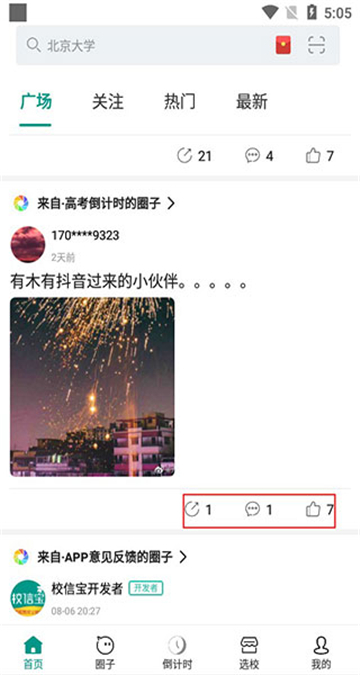Like the top post with 21 shares
Screen dimensions: 360x675
320,155
